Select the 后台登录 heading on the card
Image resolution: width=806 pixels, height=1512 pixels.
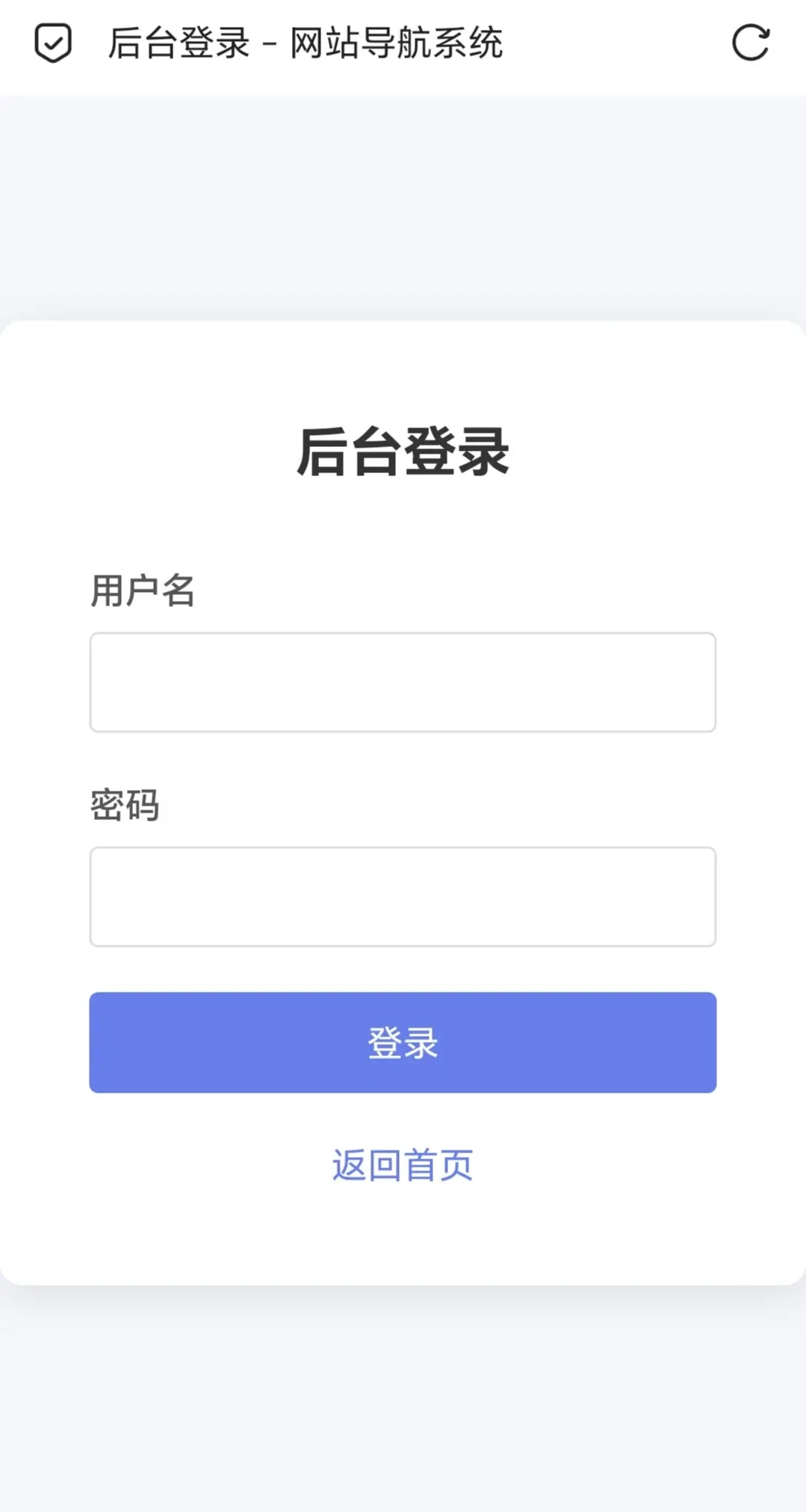(x=403, y=451)
